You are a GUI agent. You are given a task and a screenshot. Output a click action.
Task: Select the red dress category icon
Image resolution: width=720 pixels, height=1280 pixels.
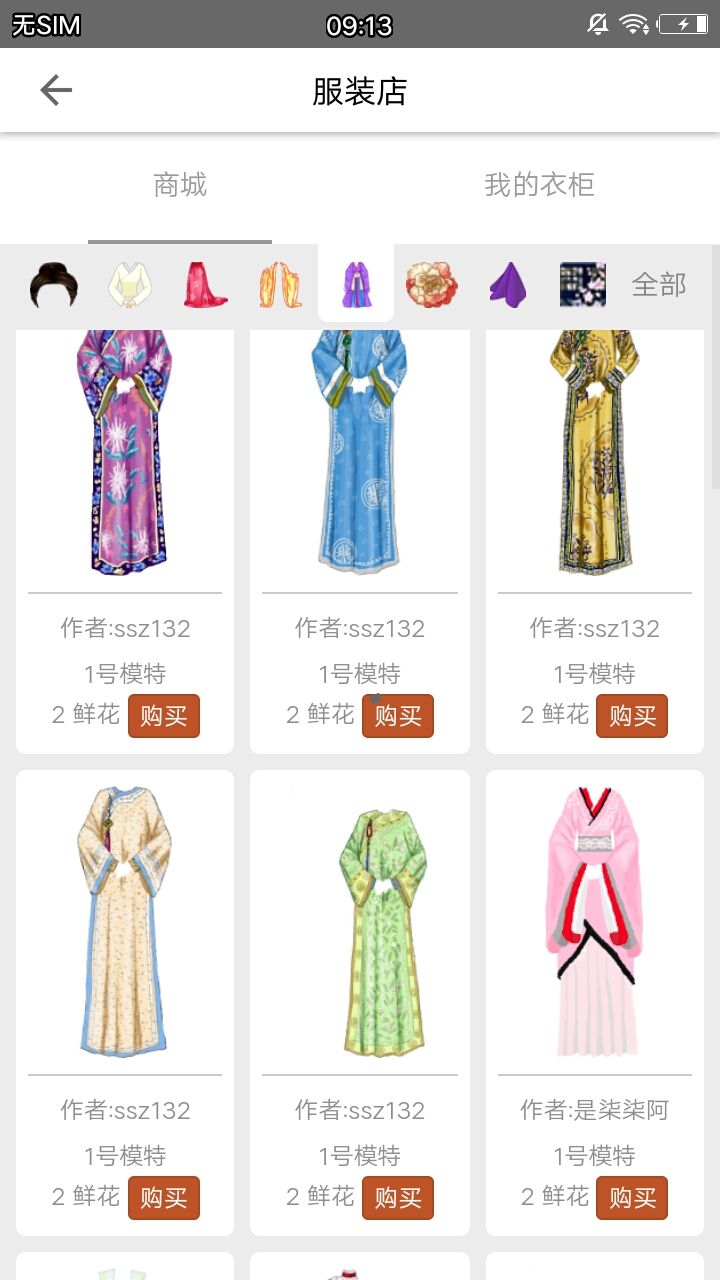(x=204, y=284)
